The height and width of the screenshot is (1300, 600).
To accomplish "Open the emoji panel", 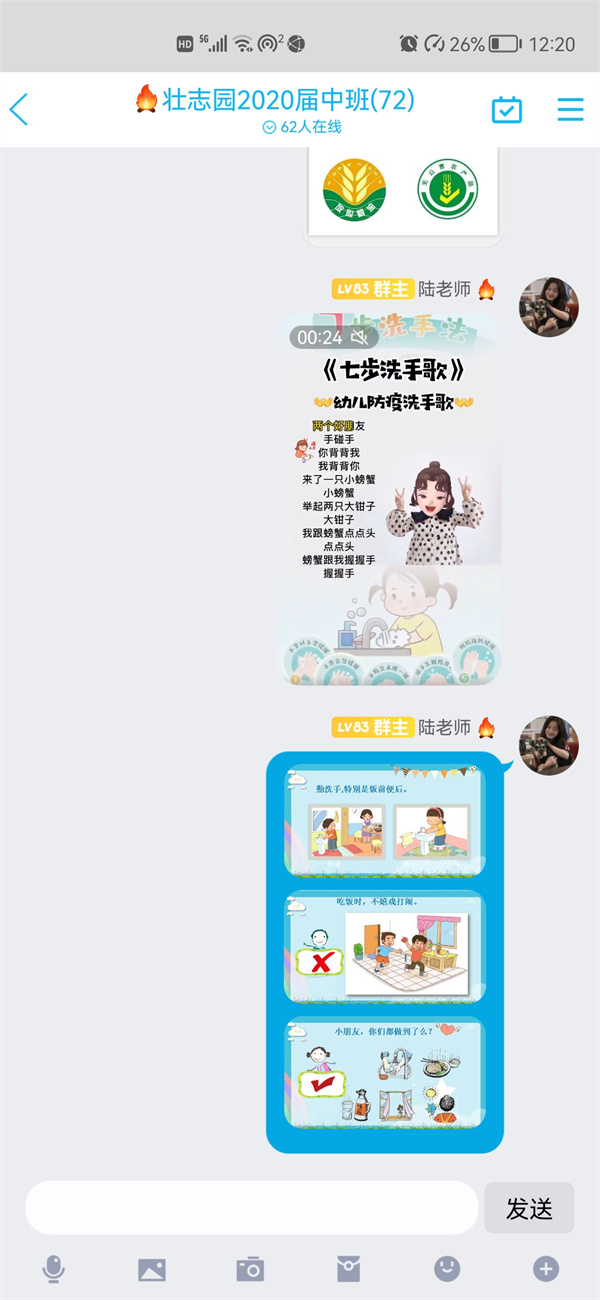I will tap(447, 1269).
